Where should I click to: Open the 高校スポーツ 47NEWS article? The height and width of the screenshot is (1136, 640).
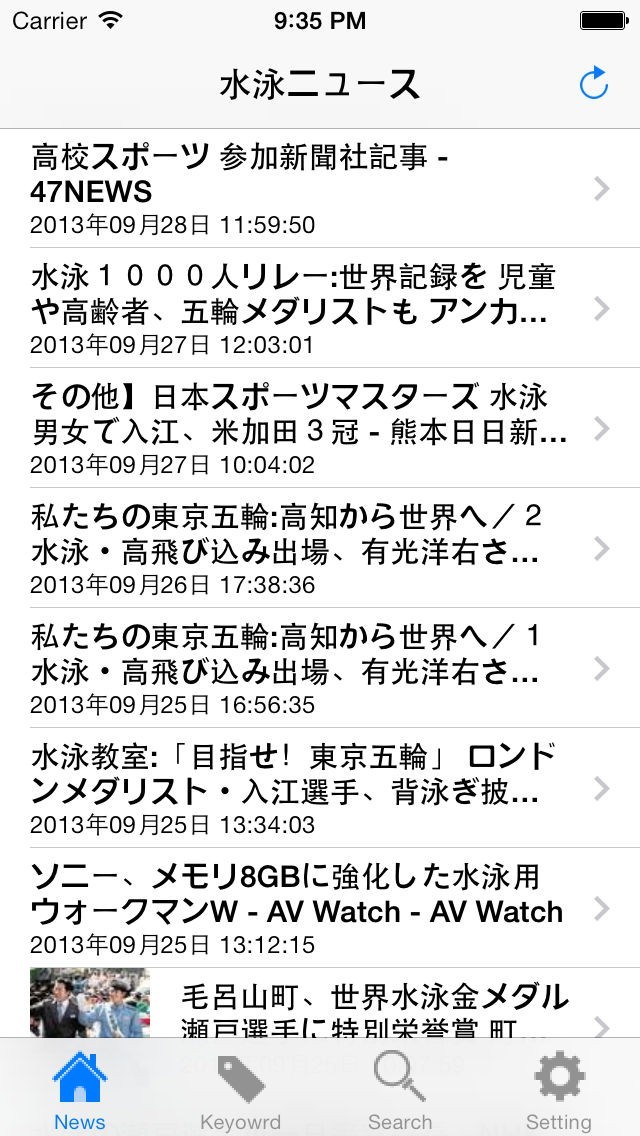(300, 188)
